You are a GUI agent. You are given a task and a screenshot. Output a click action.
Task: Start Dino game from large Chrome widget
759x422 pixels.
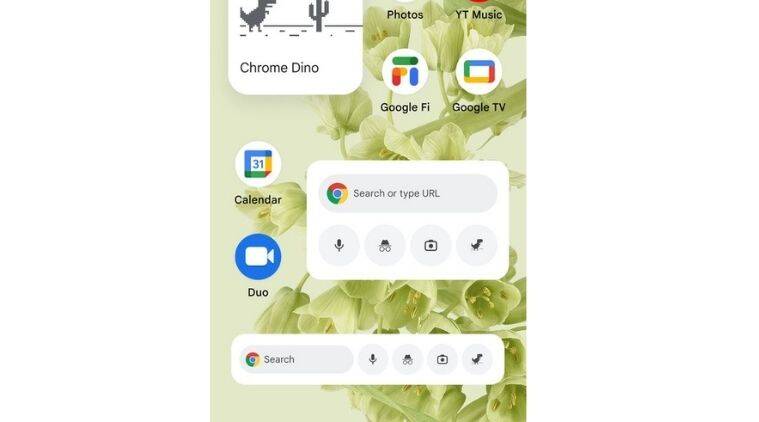[x=477, y=245]
